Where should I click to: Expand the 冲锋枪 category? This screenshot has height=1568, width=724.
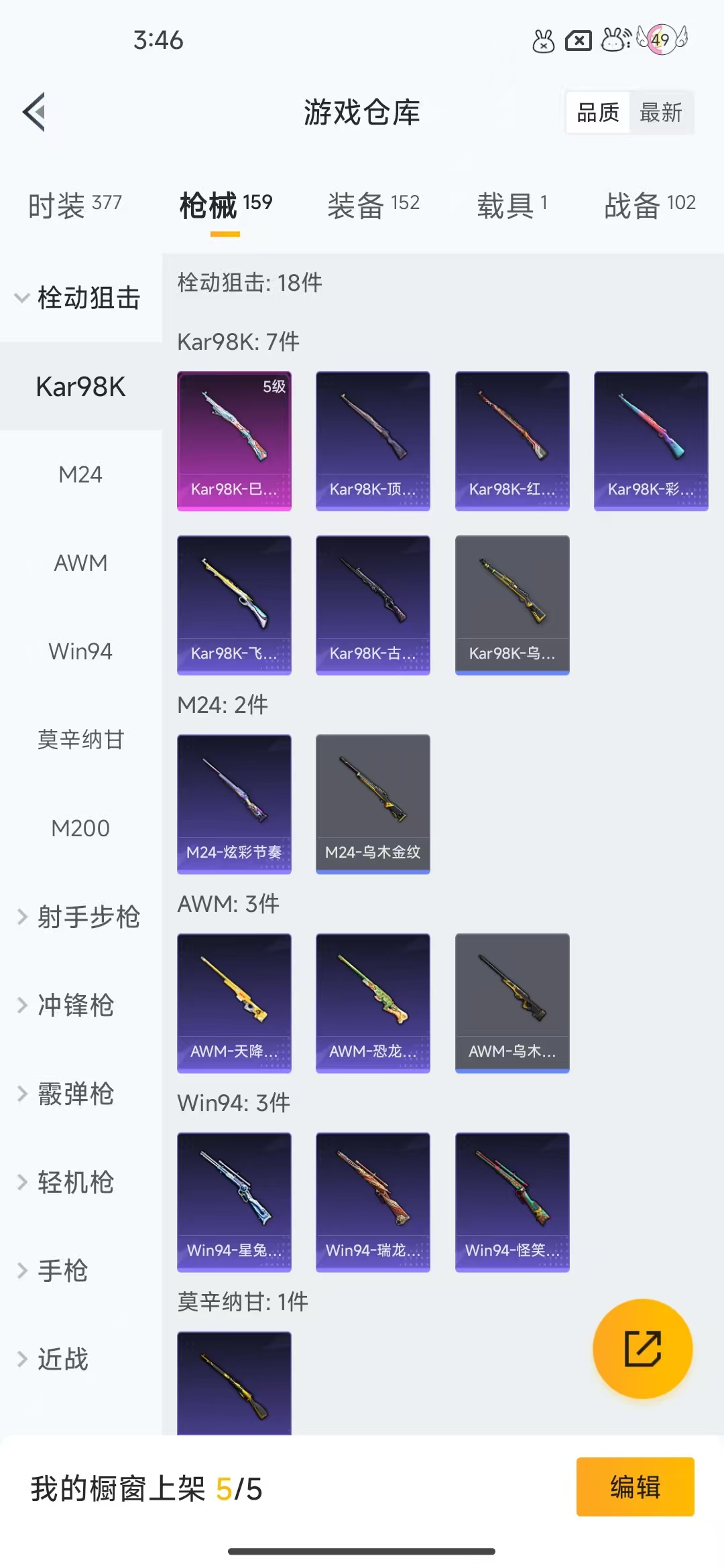(x=75, y=1005)
